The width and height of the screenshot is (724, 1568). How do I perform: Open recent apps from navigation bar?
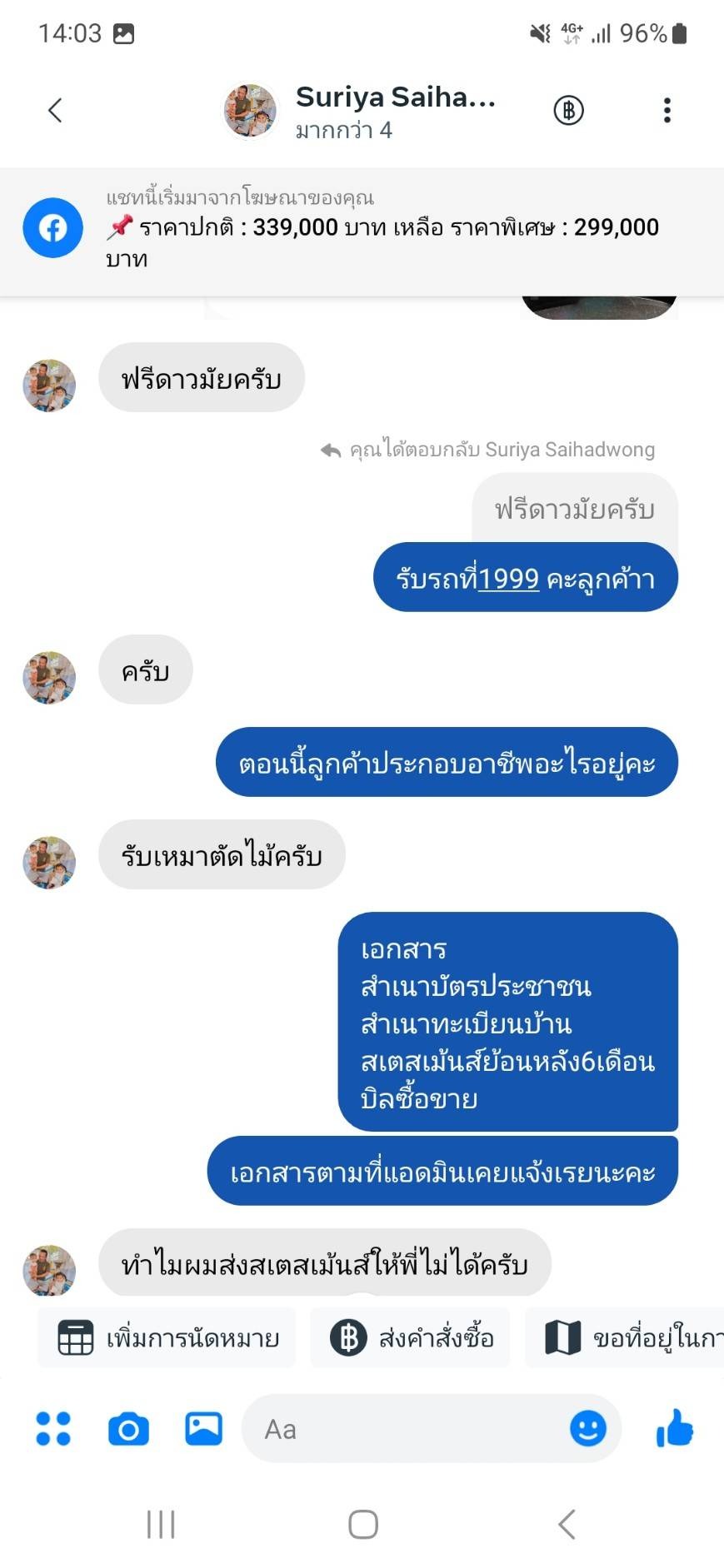pyautogui.click(x=161, y=1525)
